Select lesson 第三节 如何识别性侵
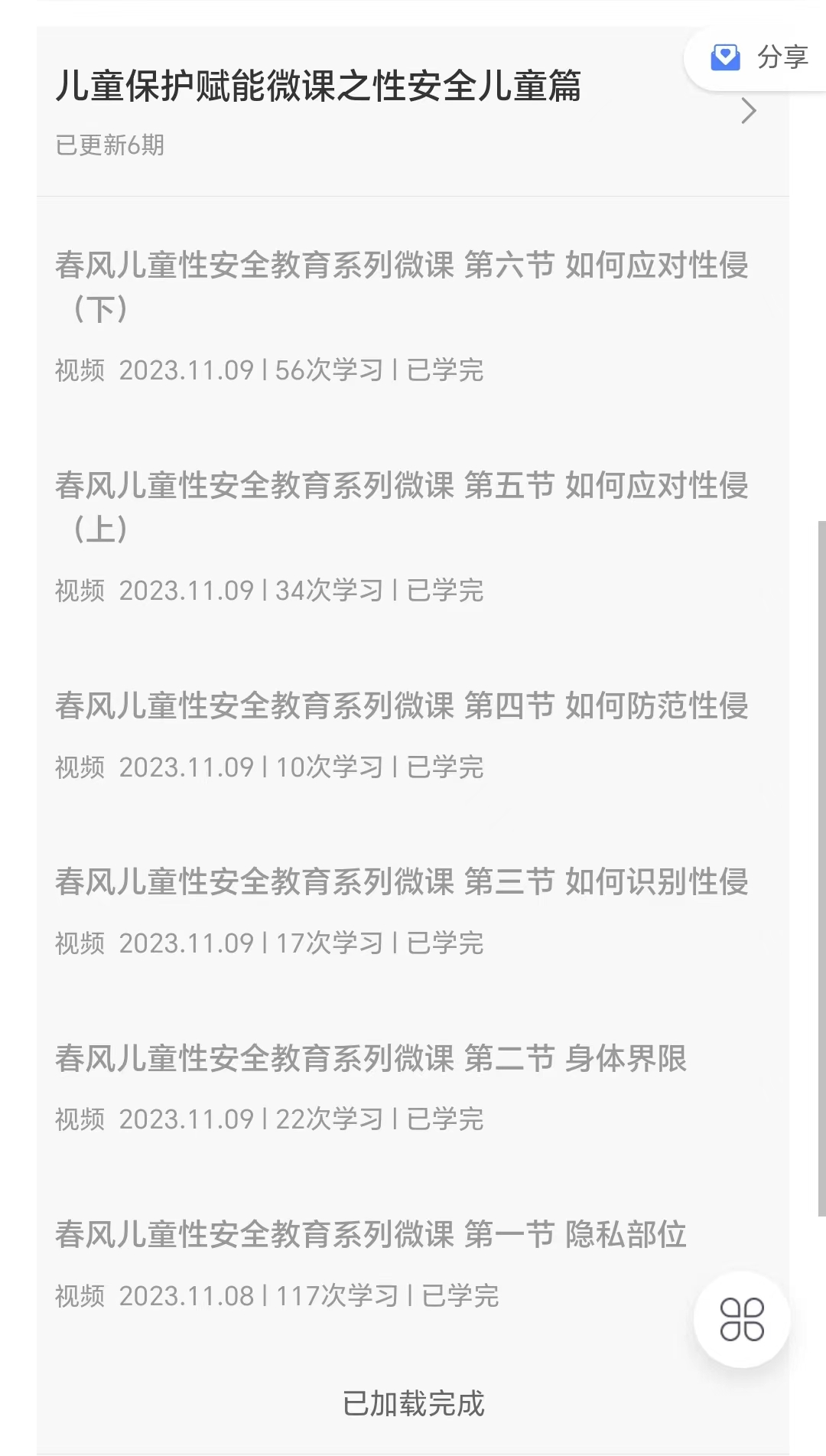The height and width of the screenshot is (1456, 826). tap(413, 910)
